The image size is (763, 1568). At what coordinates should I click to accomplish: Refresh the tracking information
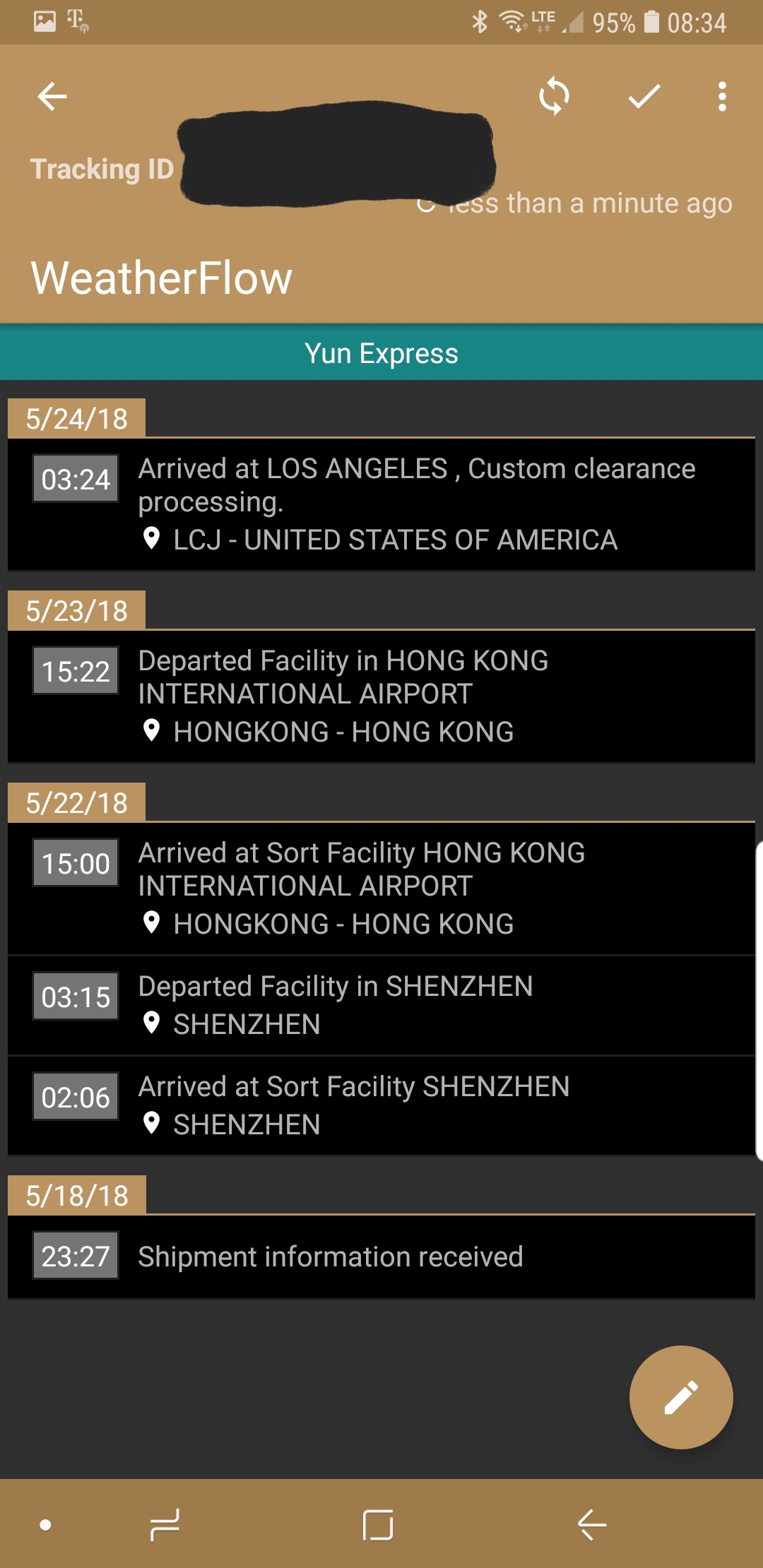coord(554,97)
